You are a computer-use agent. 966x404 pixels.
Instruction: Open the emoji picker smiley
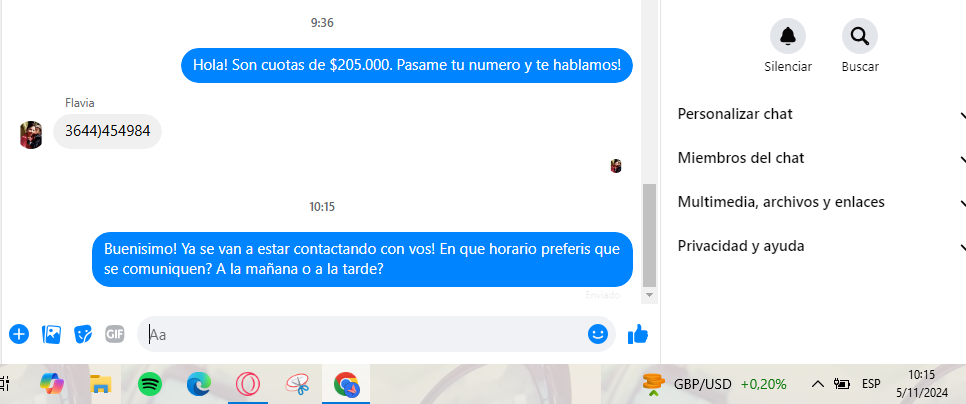[598, 334]
